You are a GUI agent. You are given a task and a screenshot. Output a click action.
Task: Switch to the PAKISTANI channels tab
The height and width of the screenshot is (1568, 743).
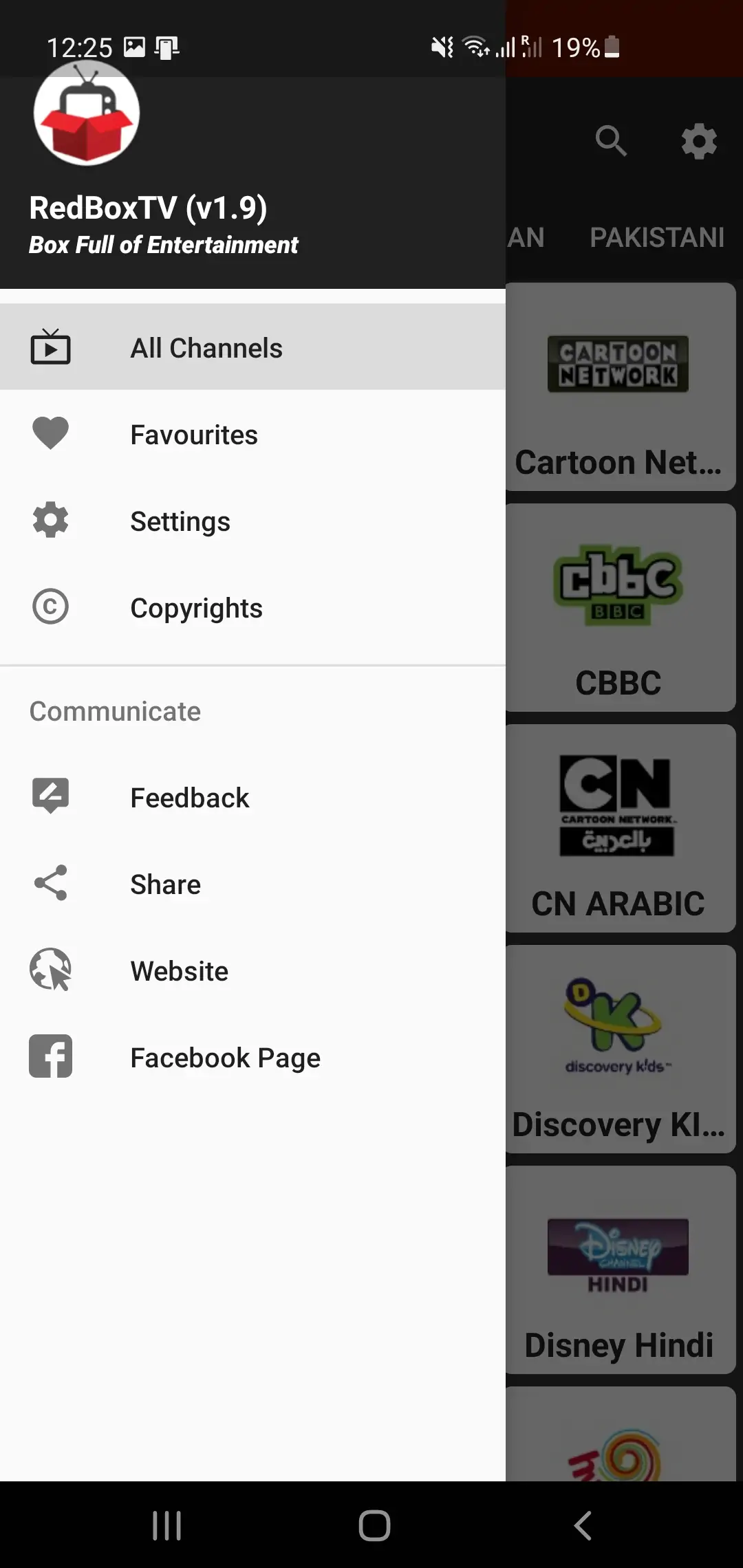pyautogui.click(x=656, y=237)
